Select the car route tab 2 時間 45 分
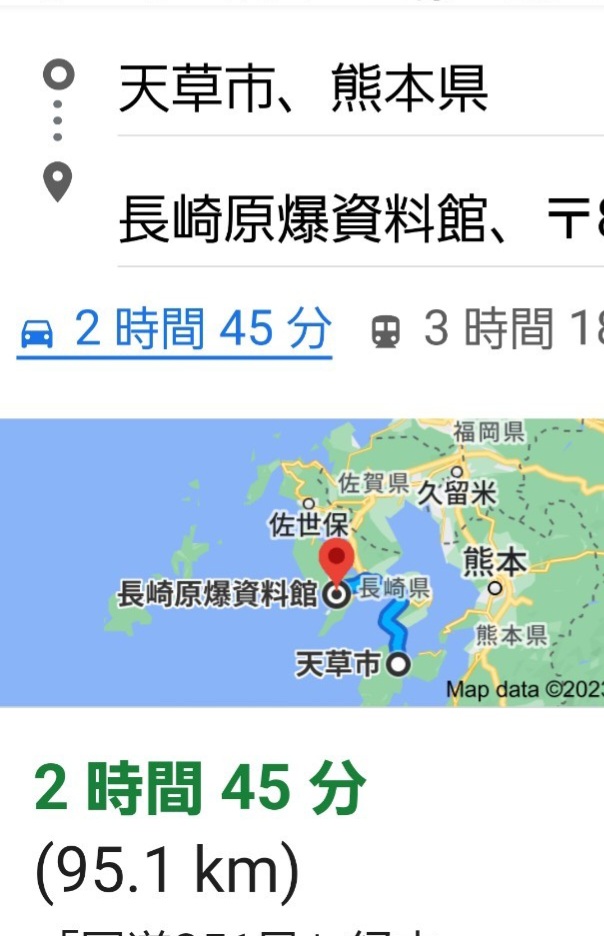604x936 pixels. click(176, 329)
